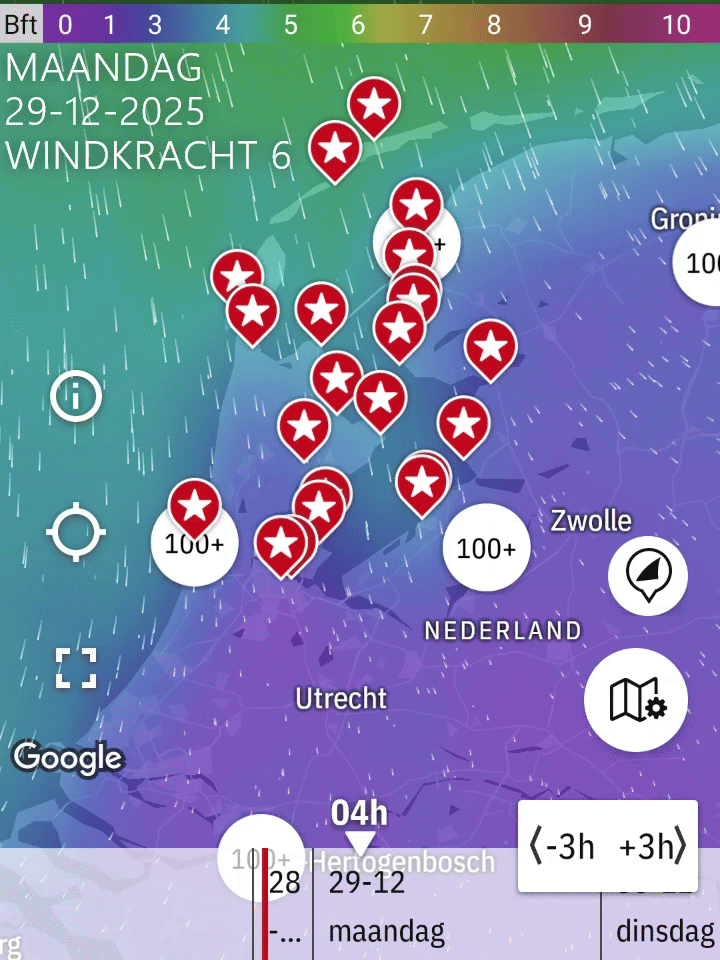Center map on my location
Image resolution: width=720 pixels, height=960 pixels.
(76, 532)
